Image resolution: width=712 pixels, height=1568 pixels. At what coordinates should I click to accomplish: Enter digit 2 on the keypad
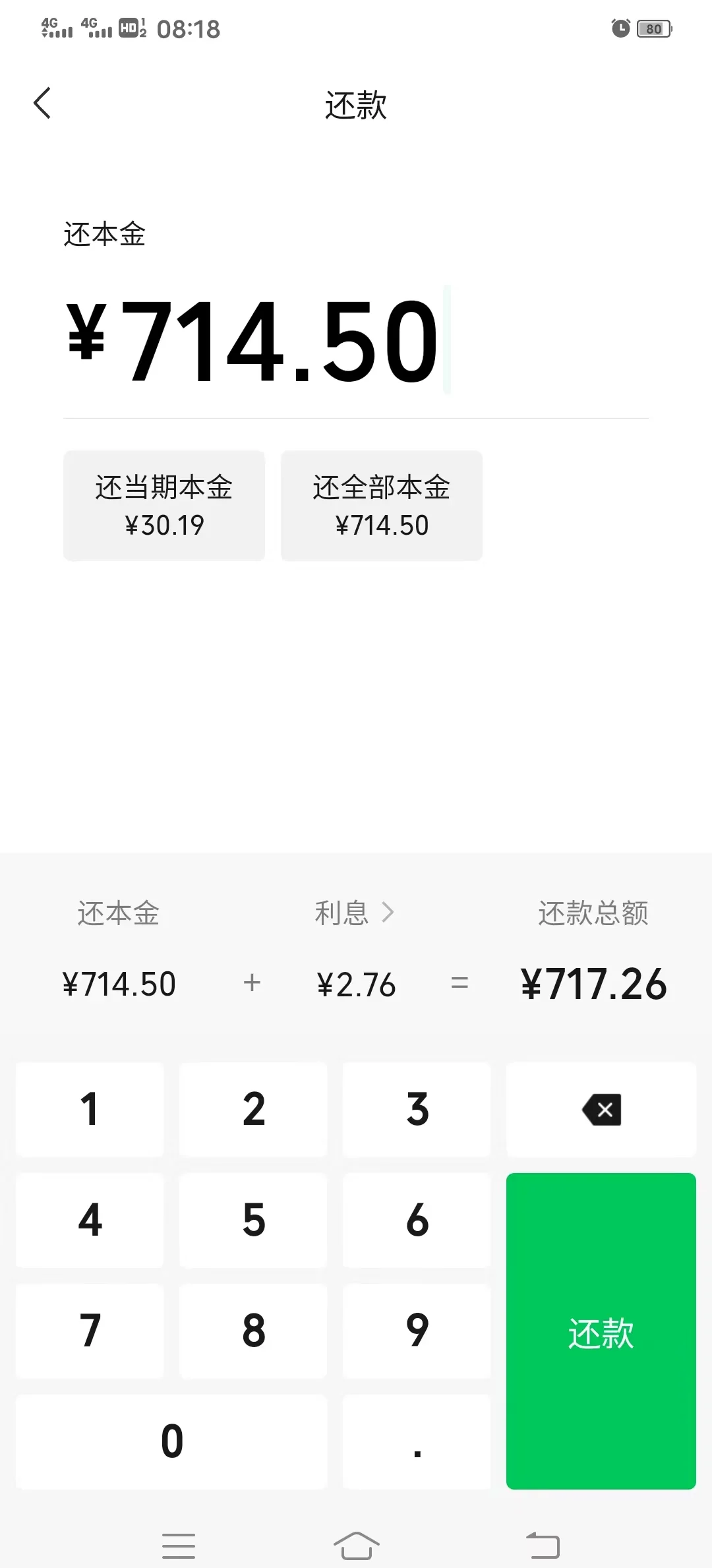[253, 1110]
